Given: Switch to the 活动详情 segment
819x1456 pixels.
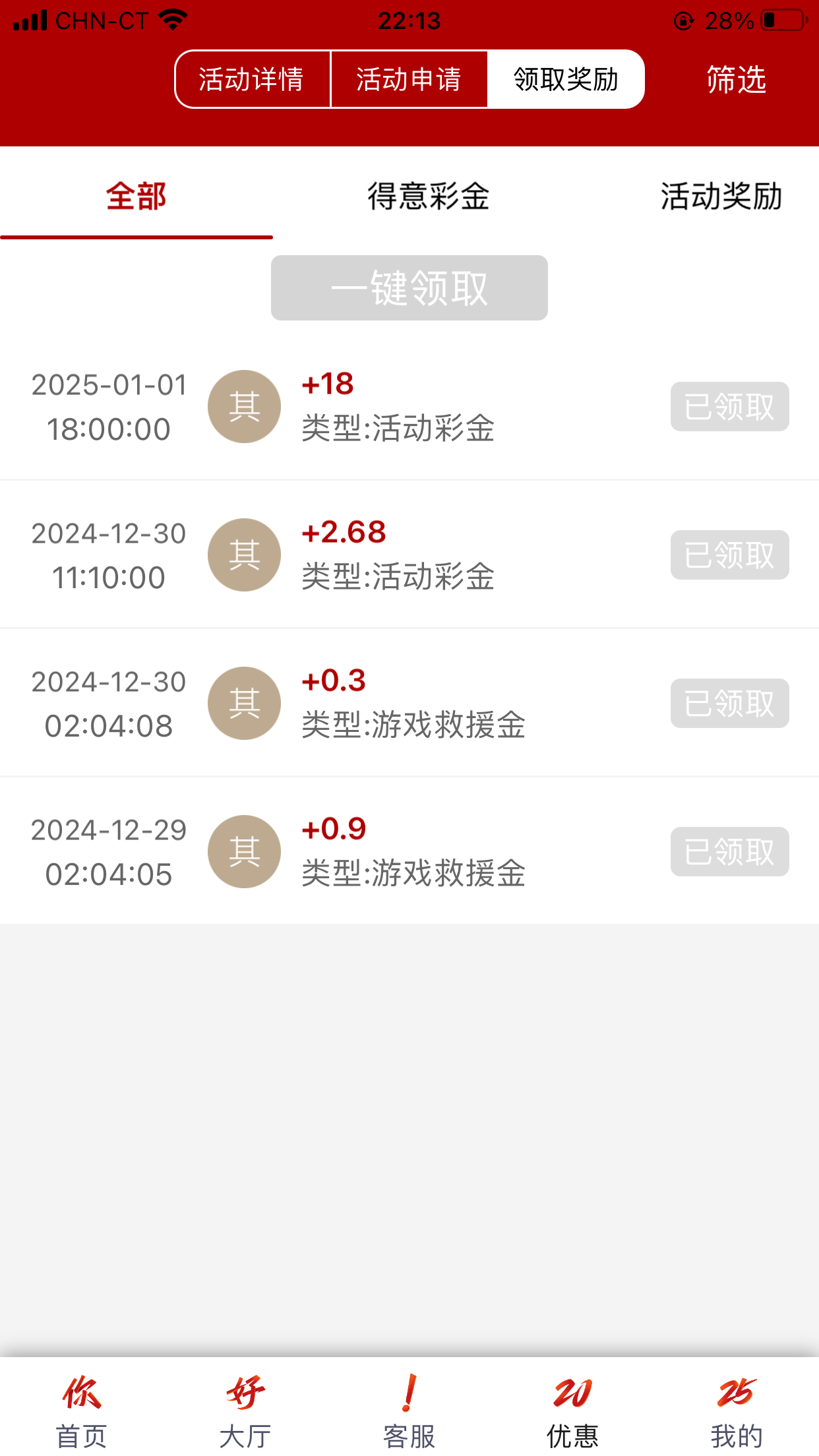Looking at the screenshot, I should click(252, 79).
